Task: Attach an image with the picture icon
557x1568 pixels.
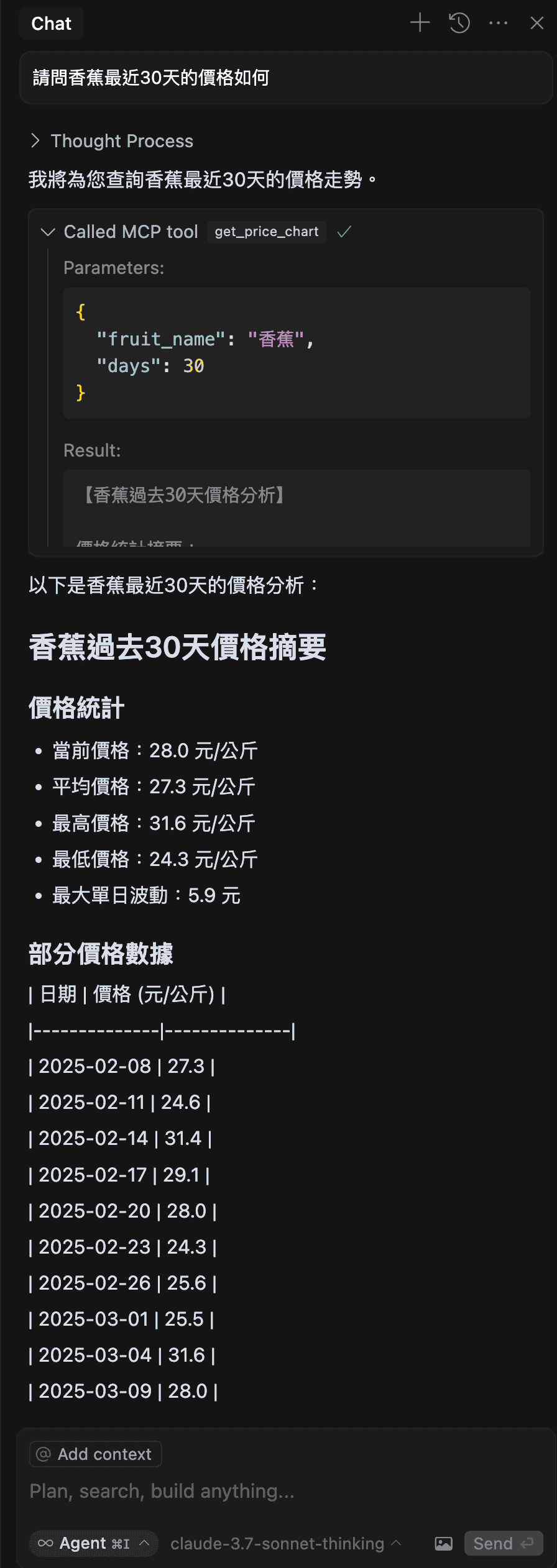Action: pos(443,1543)
